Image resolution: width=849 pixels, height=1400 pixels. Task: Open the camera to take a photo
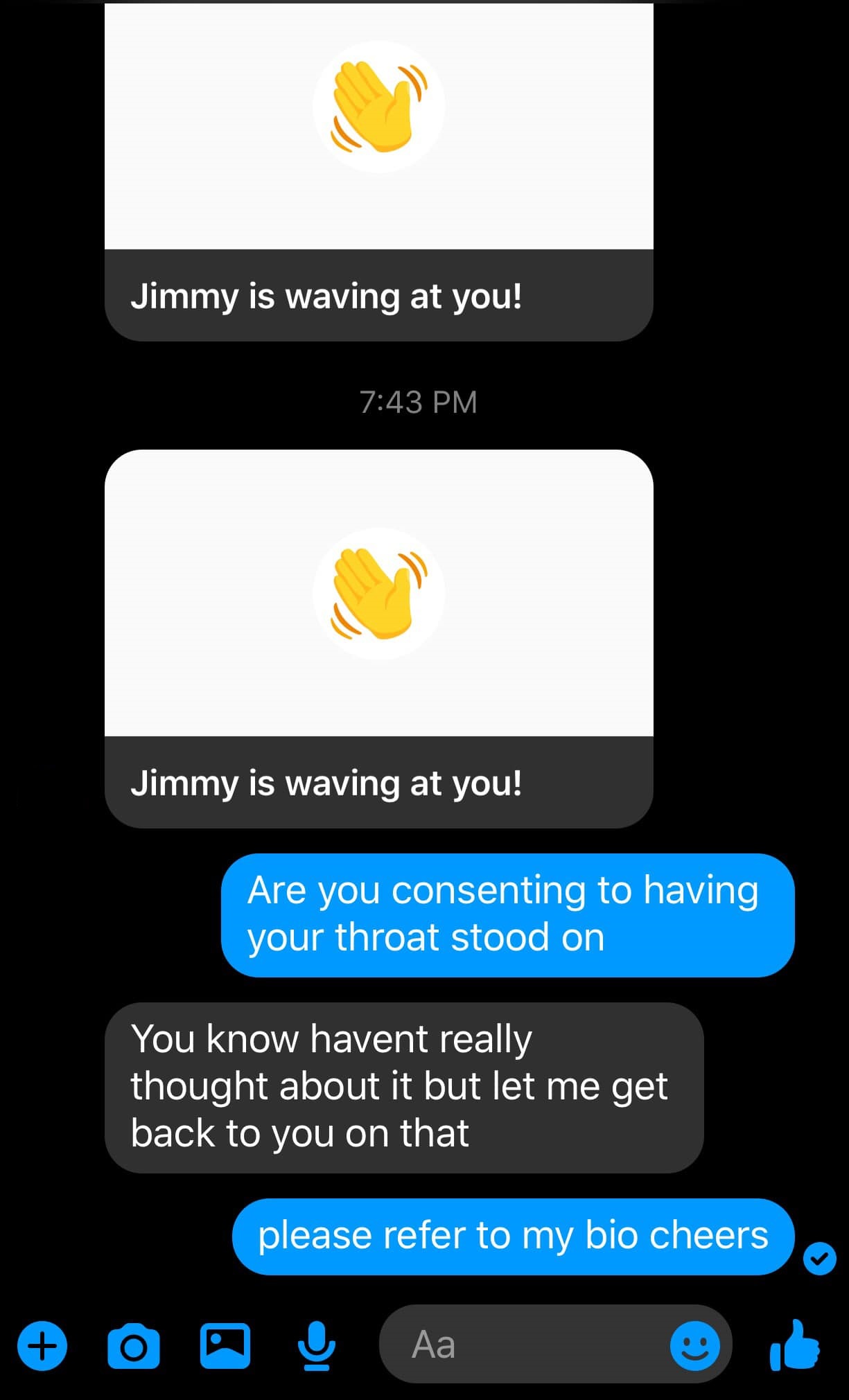[x=134, y=1346]
